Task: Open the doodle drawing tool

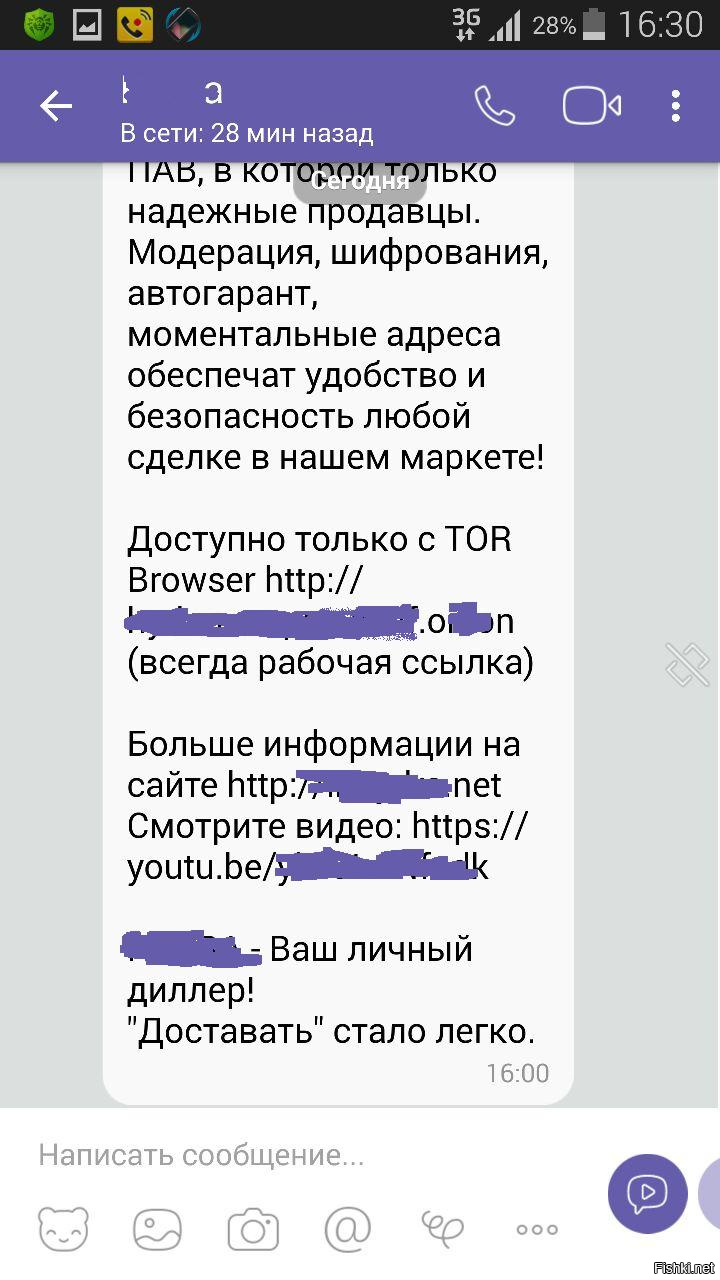Action: (442, 1229)
